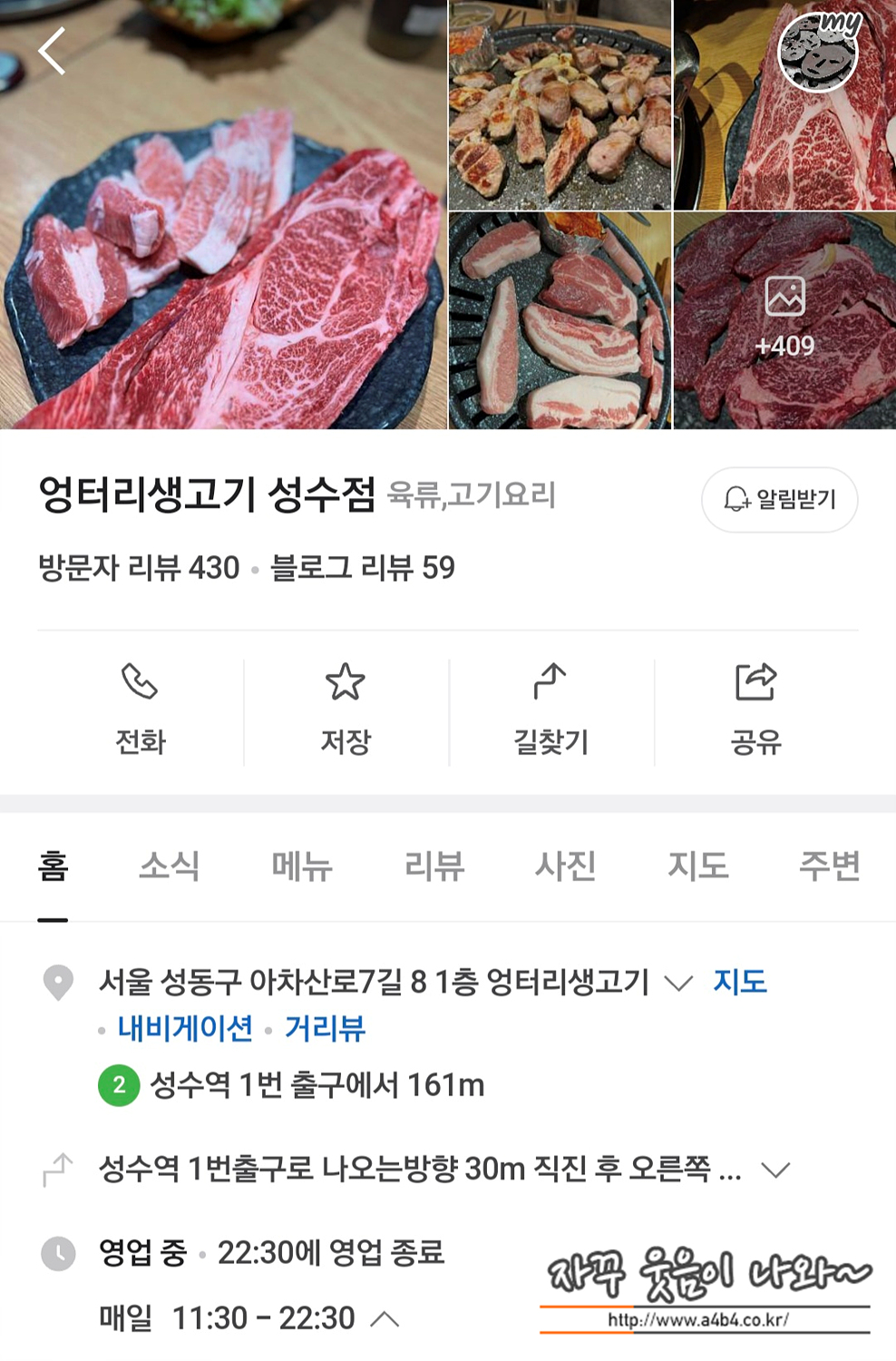The height and width of the screenshot is (1361, 896).
Task: Call the restaurant via 전화
Action: pos(141,711)
